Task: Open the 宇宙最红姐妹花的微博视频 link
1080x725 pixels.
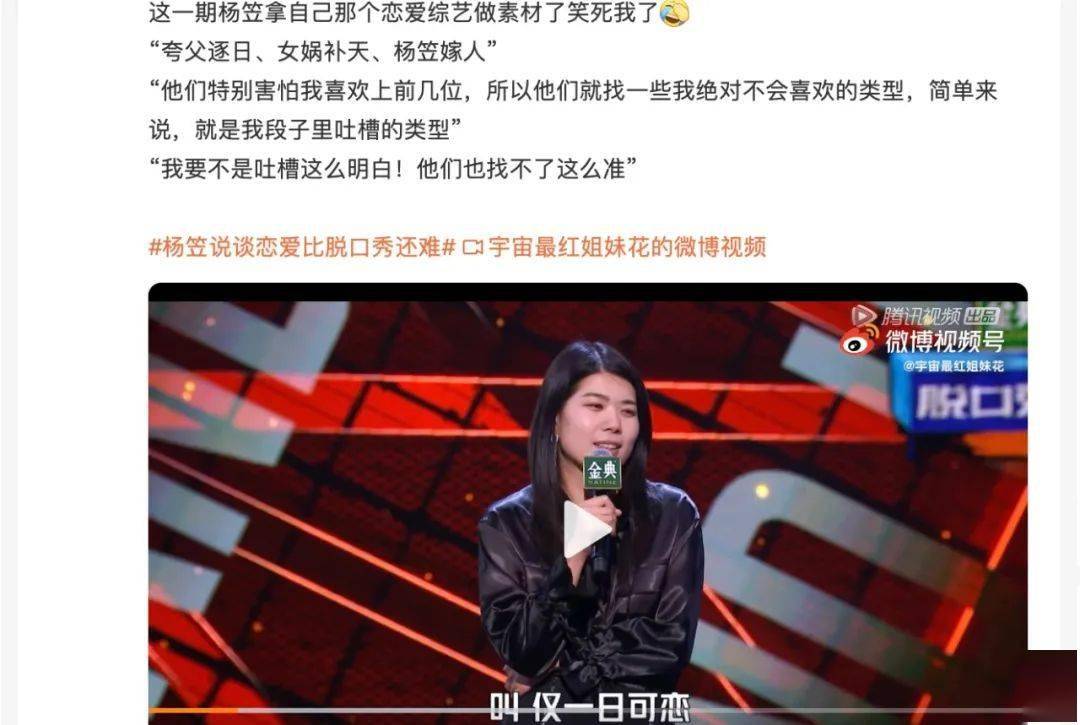Action: tap(625, 247)
